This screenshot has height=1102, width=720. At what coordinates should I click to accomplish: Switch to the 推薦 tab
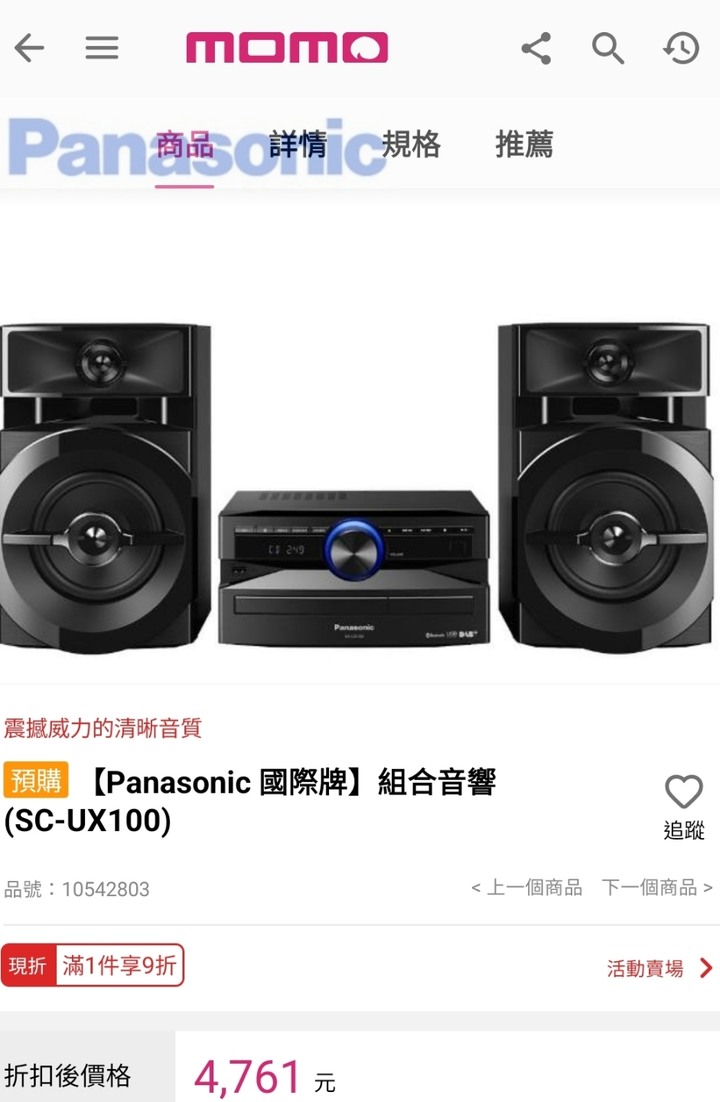(524, 146)
